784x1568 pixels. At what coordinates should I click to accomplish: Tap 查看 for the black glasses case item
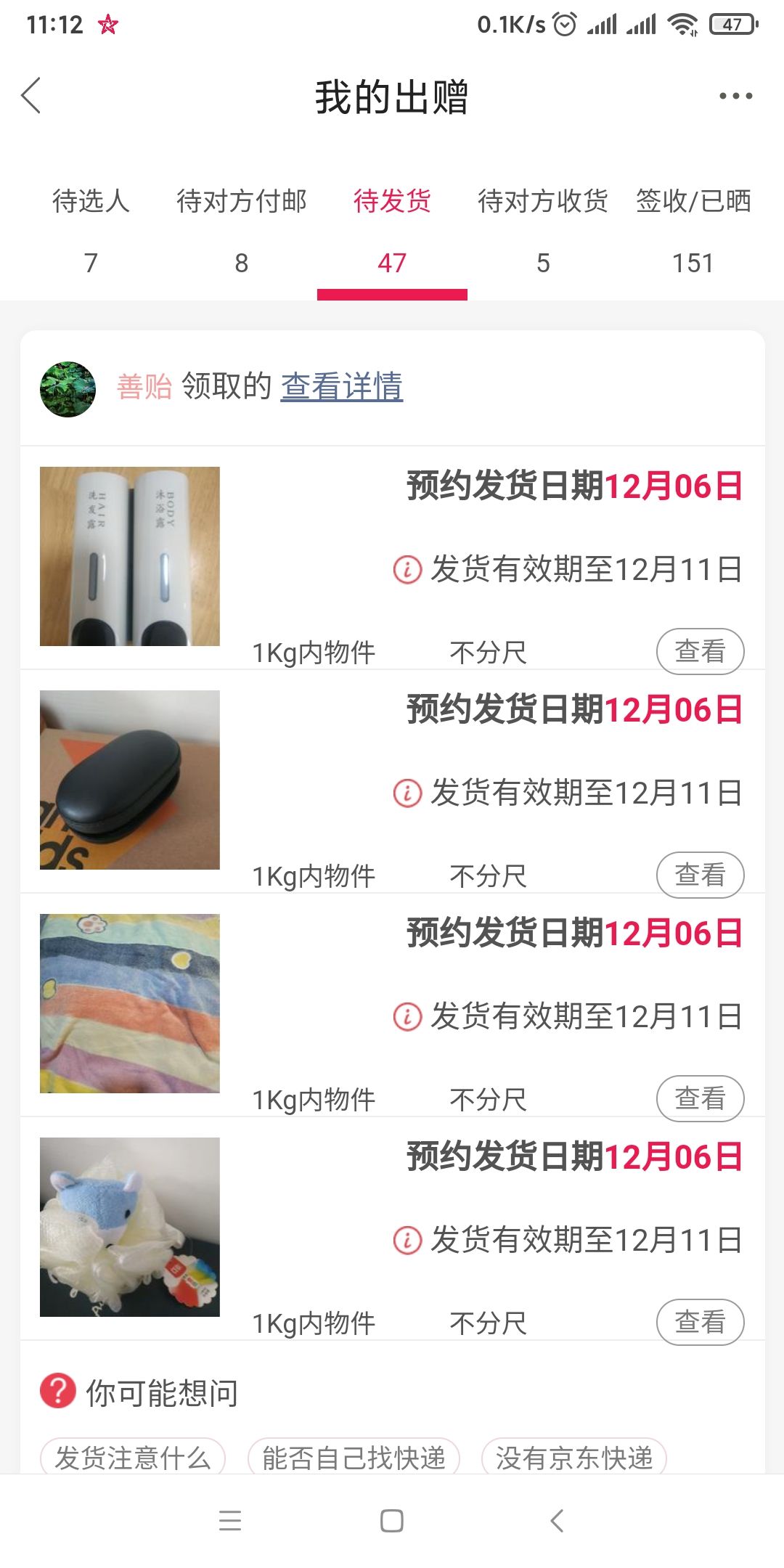pyautogui.click(x=701, y=875)
